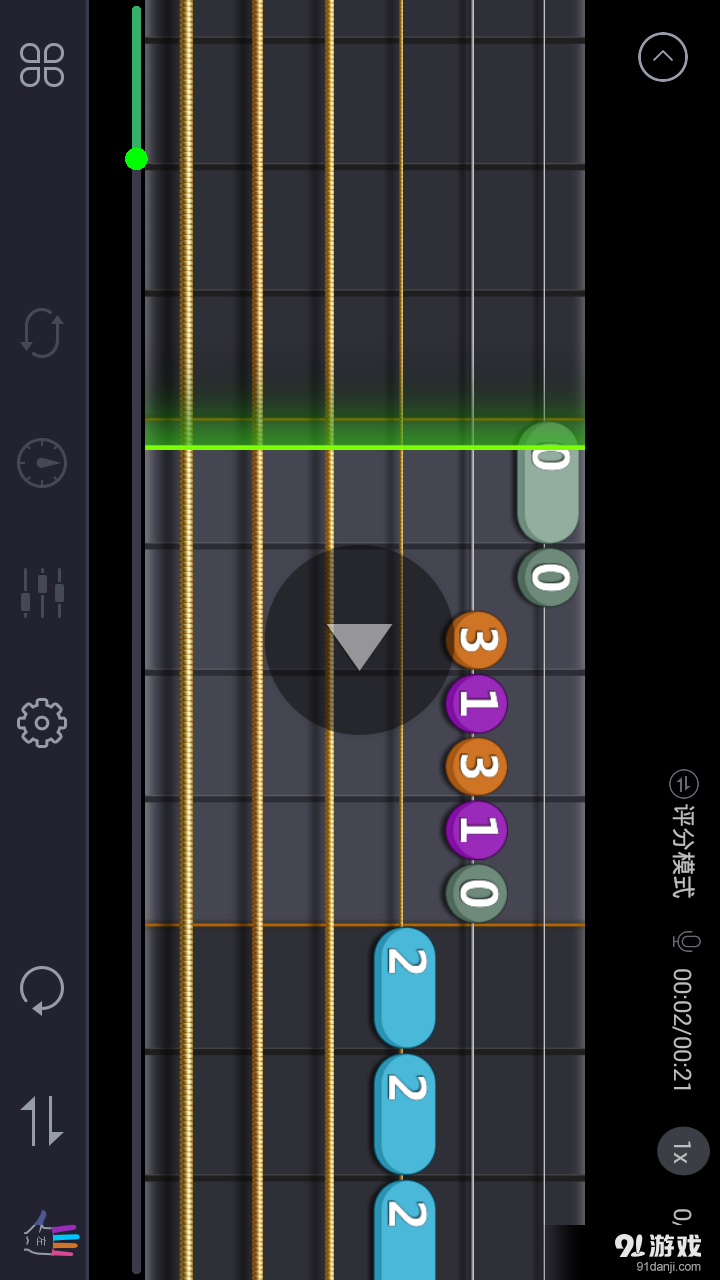Open the mixer sliders icon
The width and height of the screenshot is (720, 1280).
(x=42, y=592)
